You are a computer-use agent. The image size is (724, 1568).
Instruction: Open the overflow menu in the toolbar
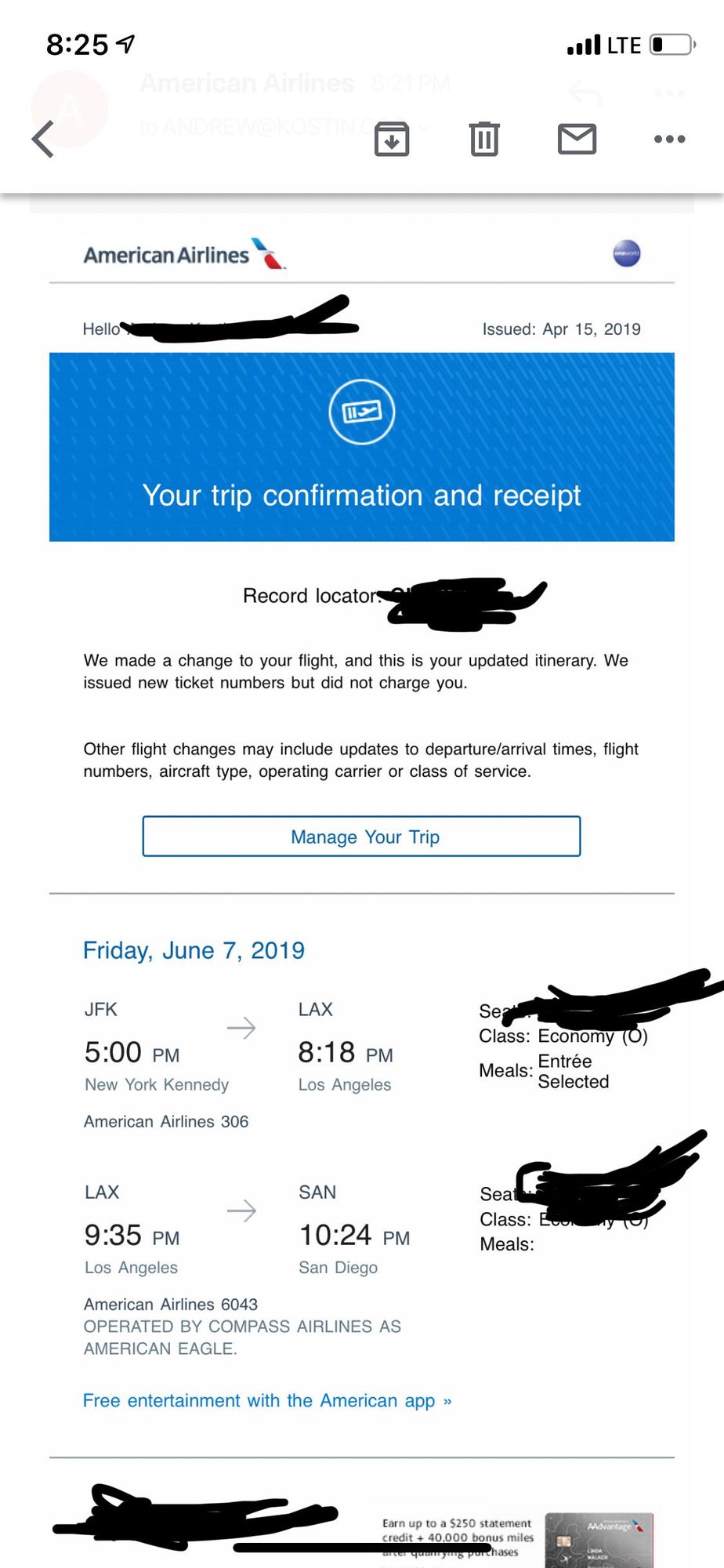pyautogui.click(x=669, y=140)
